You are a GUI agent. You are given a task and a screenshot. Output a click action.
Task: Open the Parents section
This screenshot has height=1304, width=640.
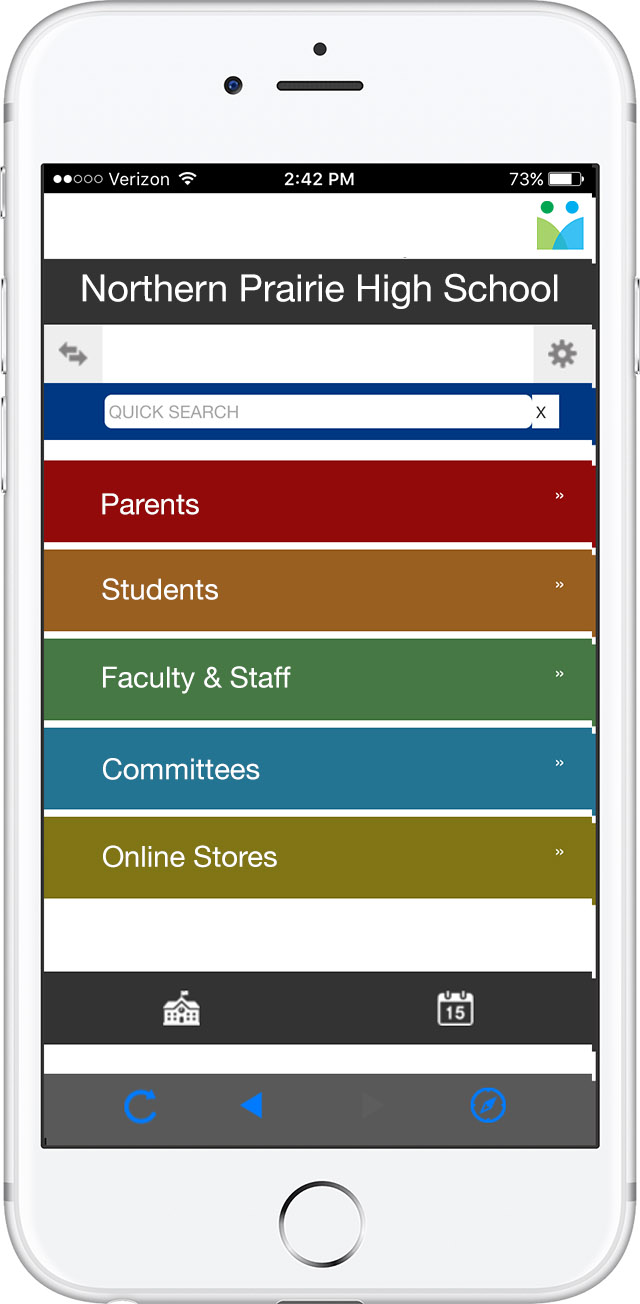319,503
